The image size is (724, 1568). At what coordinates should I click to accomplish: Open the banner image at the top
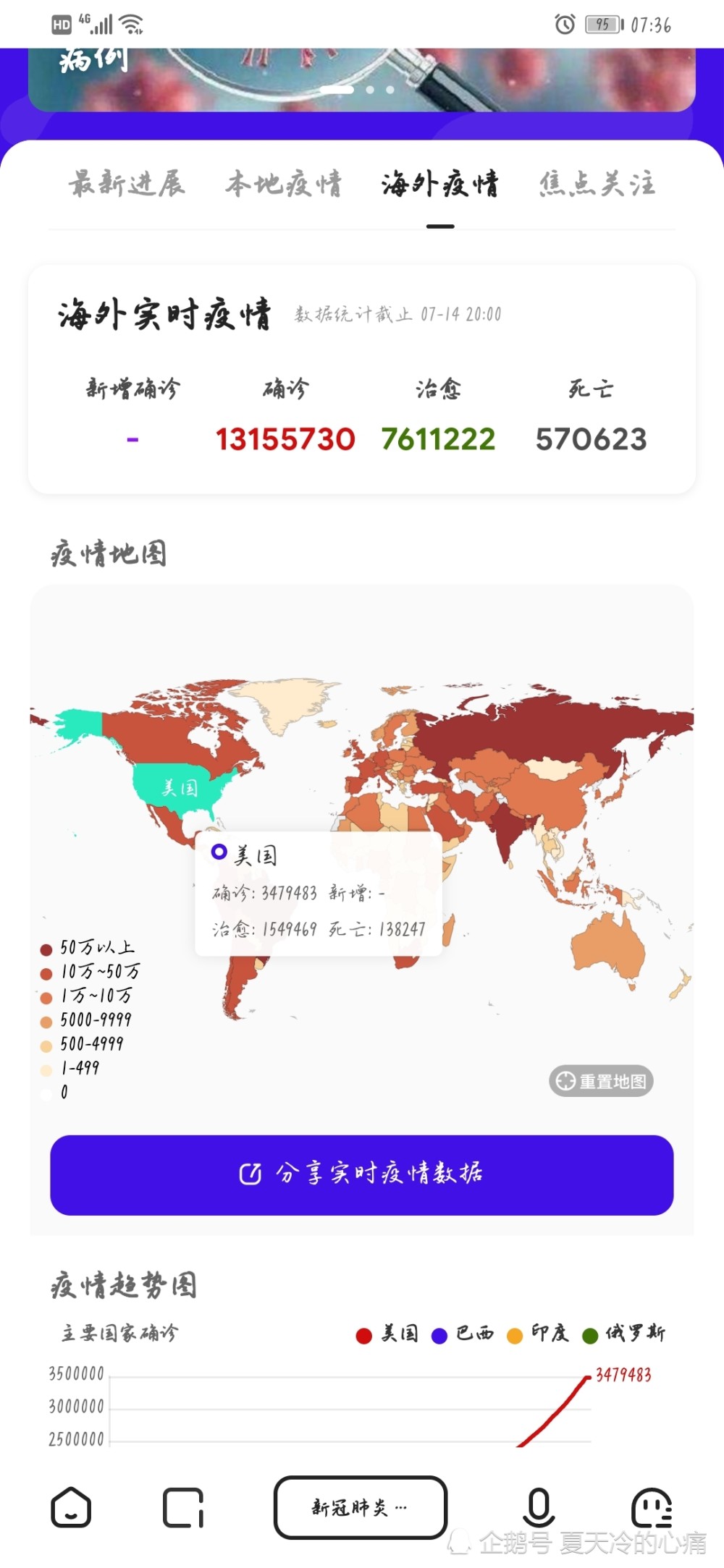[x=362, y=80]
